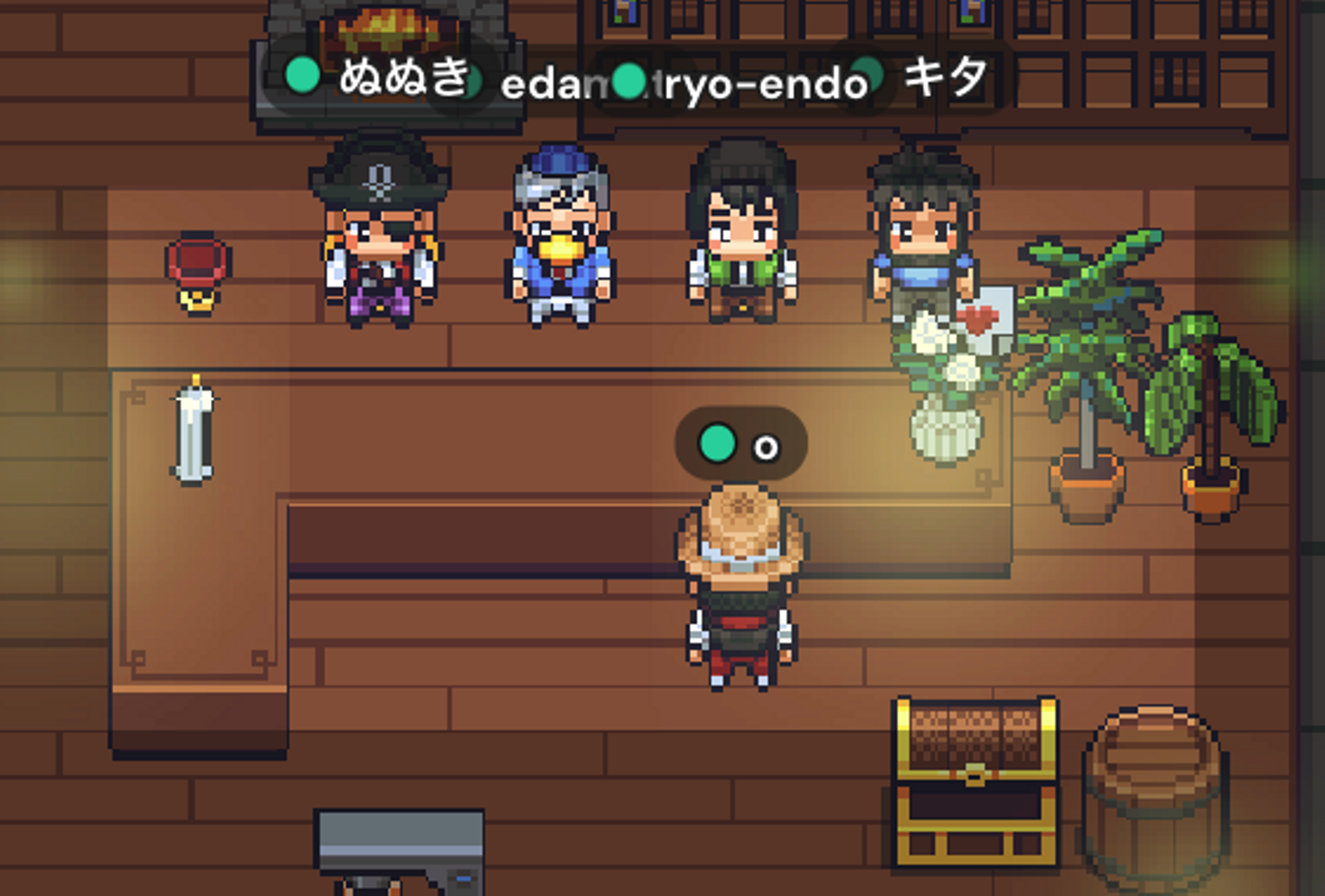The image size is (1325, 896).
Task: Tap the blue-capped avatar labeled edan
Action: [x=559, y=239]
